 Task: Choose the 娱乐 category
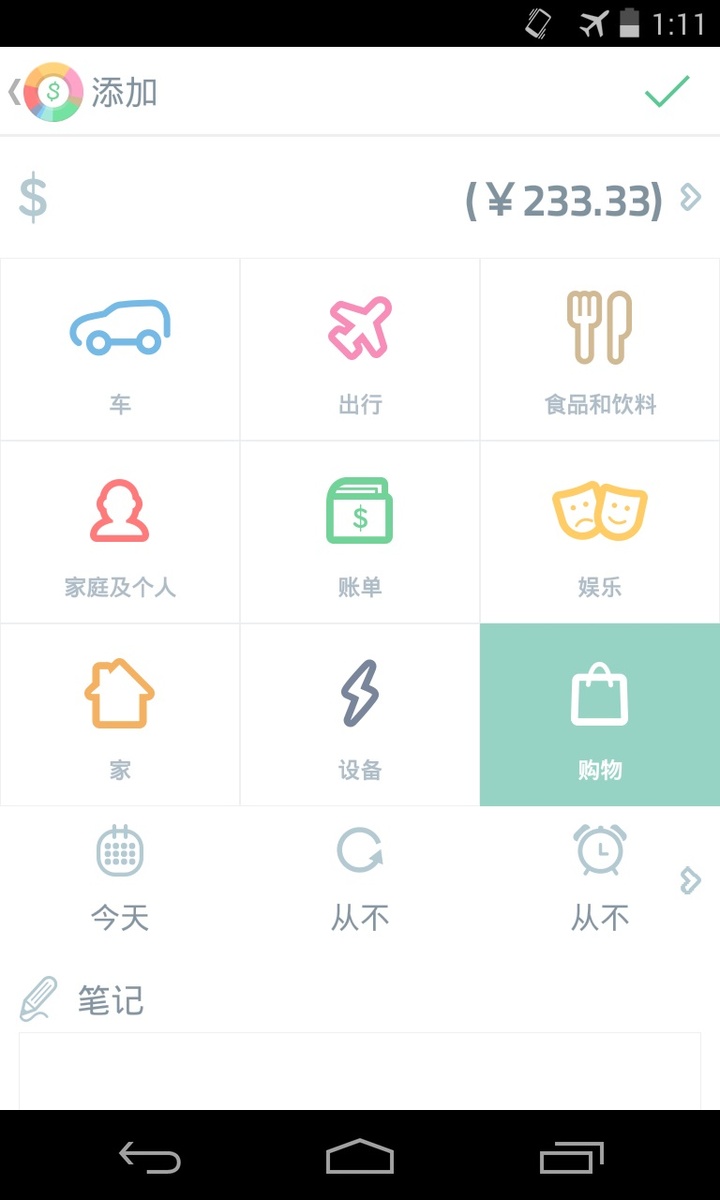coord(600,532)
